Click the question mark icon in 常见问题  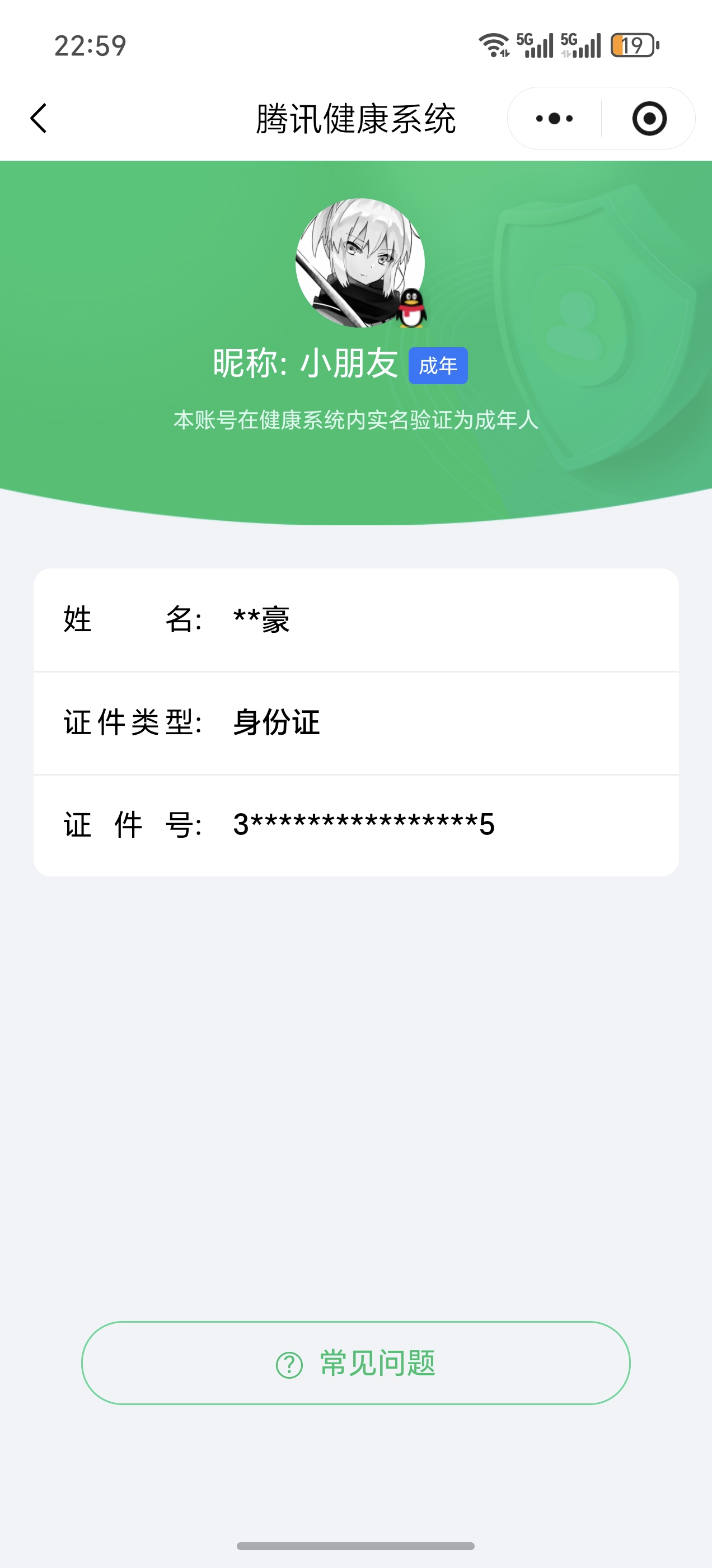click(x=291, y=1364)
